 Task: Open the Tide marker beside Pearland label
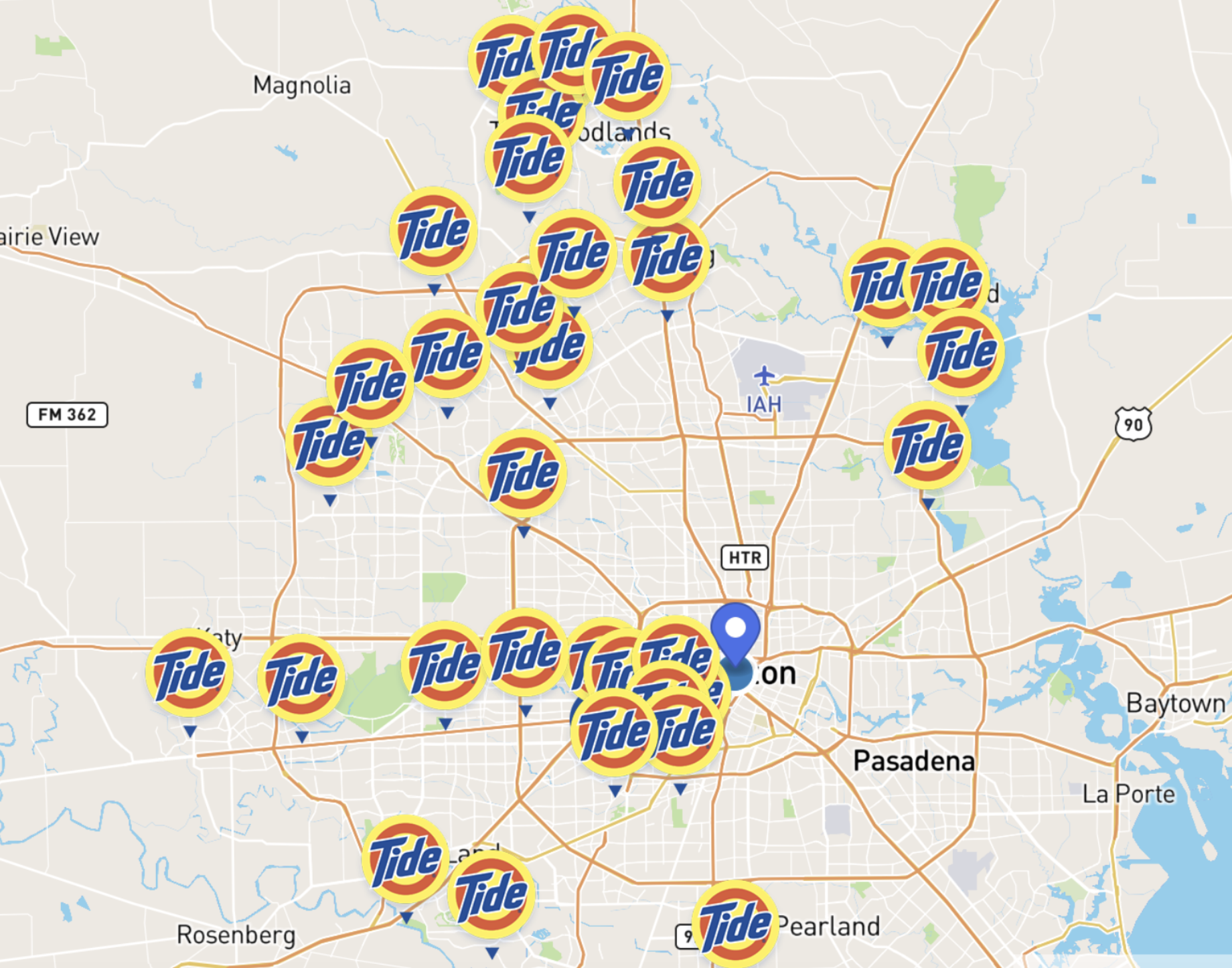[735, 924]
